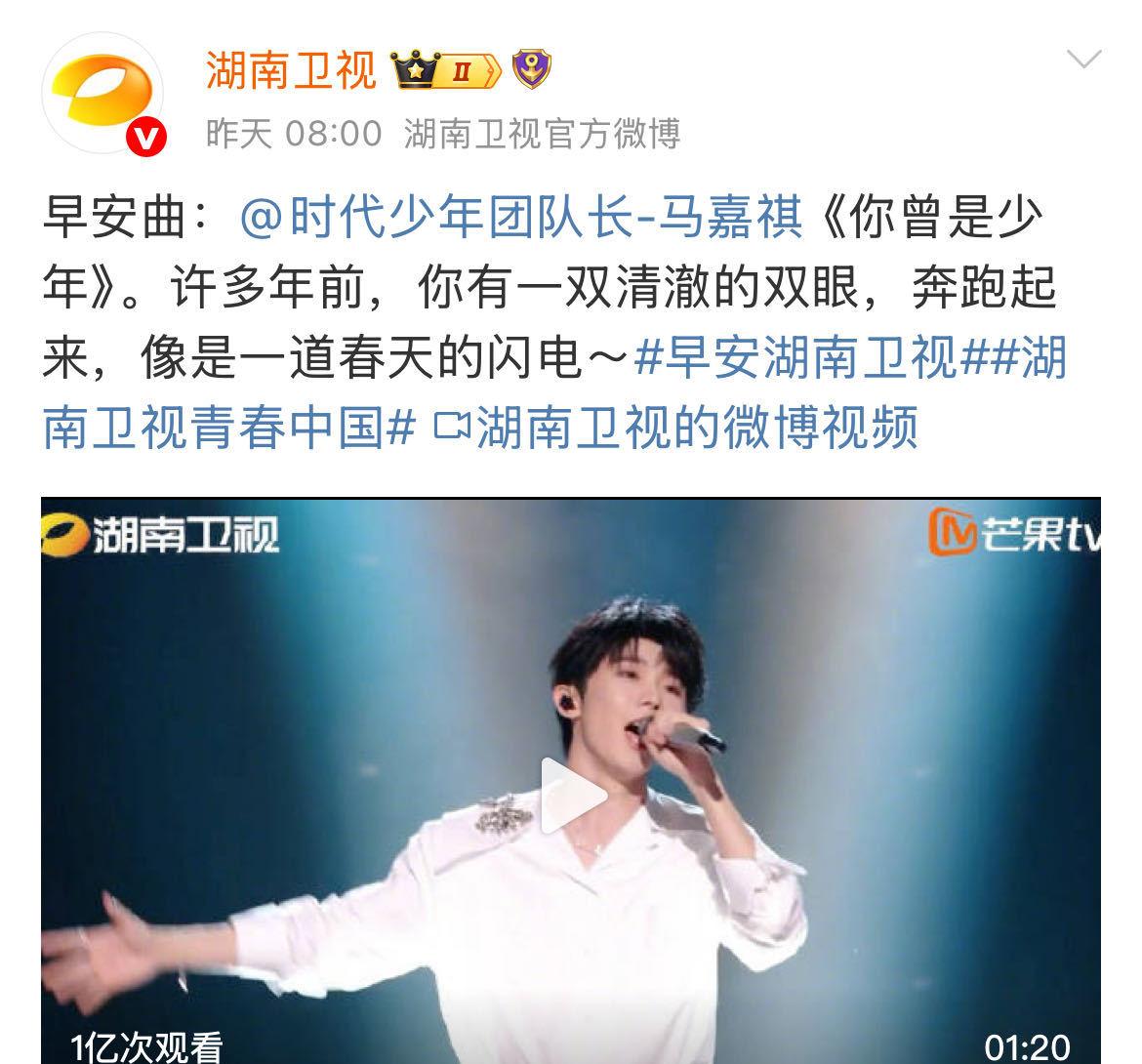The image size is (1142, 1064).
Task: Open mention @时代少年团队长-马嘉祺
Action: (x=520, y=217)
